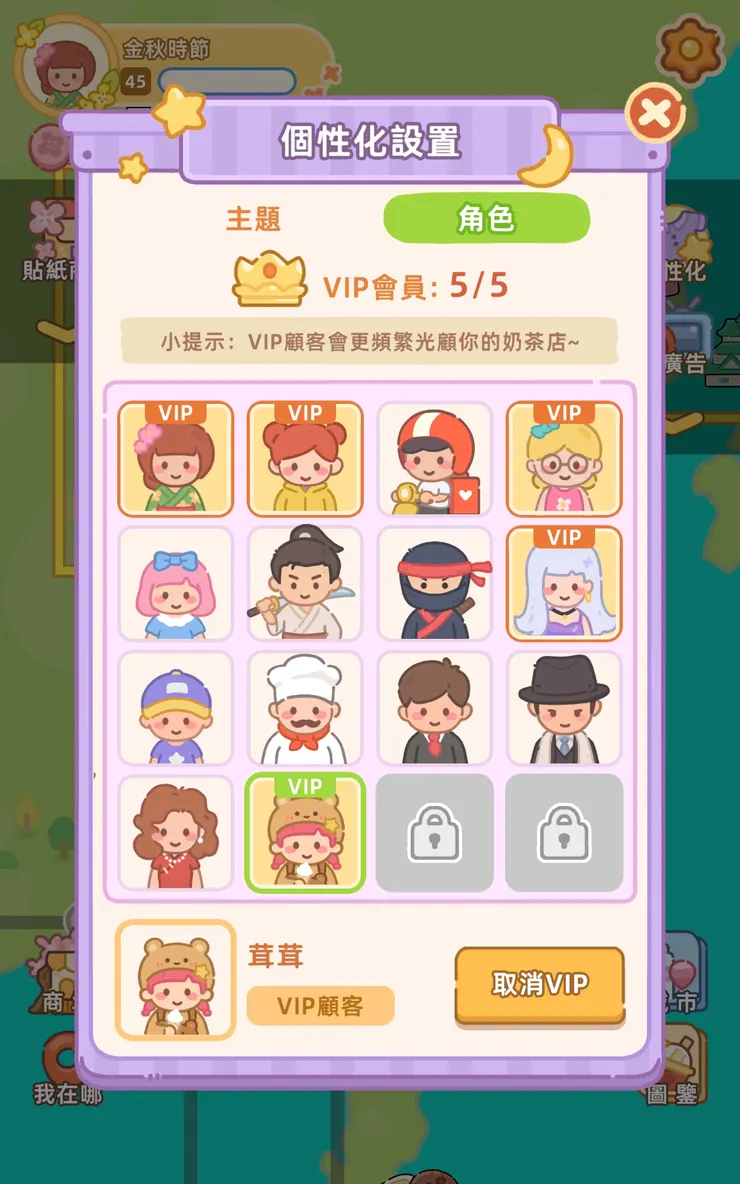This screenshot has width=740, height=1184.
Task: Select the samurai holding a sword
Action: (305, 585)
